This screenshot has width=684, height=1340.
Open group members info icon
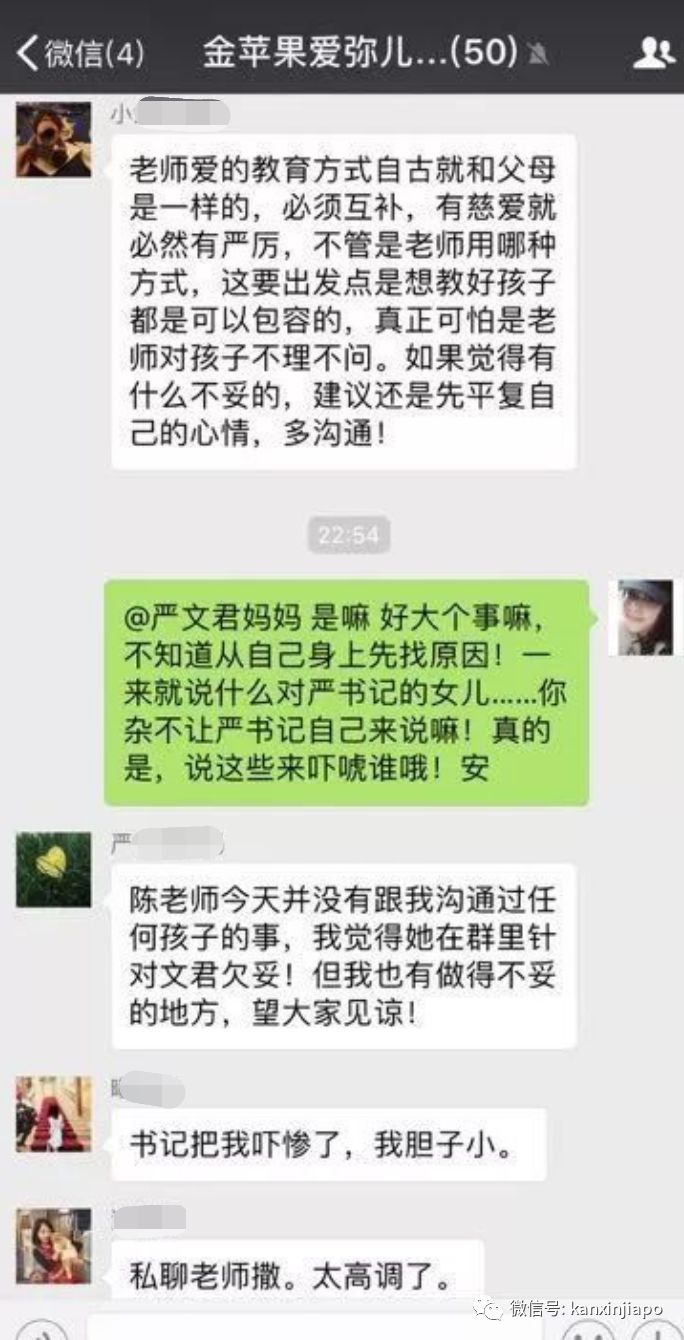(x=654, y=53)
